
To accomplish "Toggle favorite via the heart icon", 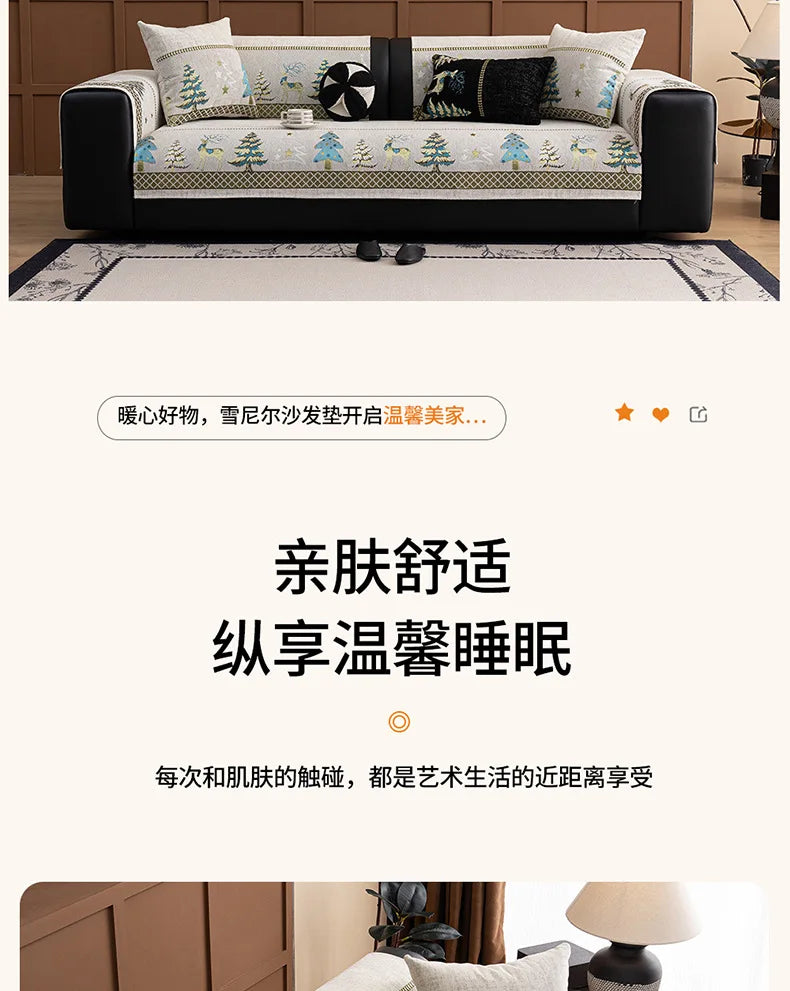I will point(660,413).
